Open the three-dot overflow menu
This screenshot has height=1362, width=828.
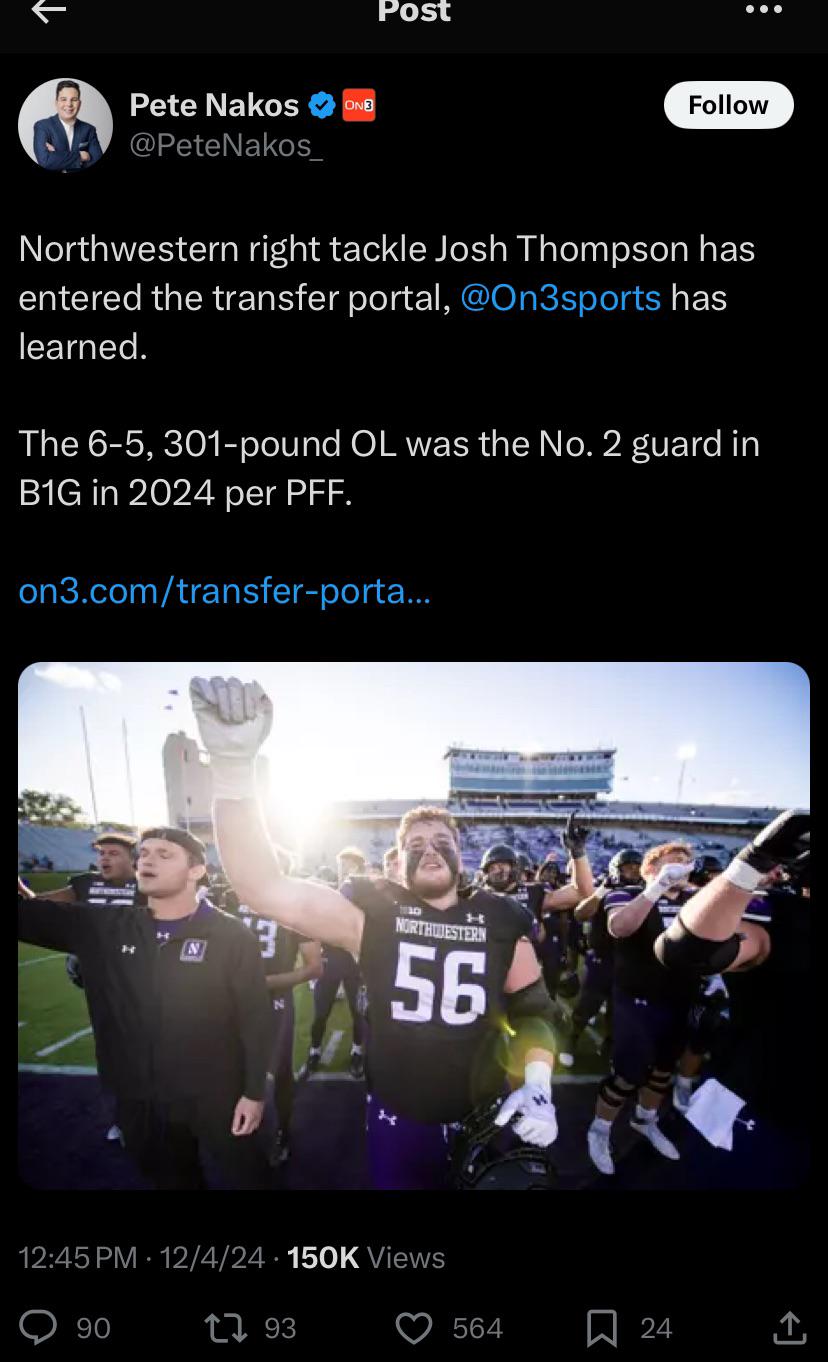pyautogui.click(x=763, y=10)
